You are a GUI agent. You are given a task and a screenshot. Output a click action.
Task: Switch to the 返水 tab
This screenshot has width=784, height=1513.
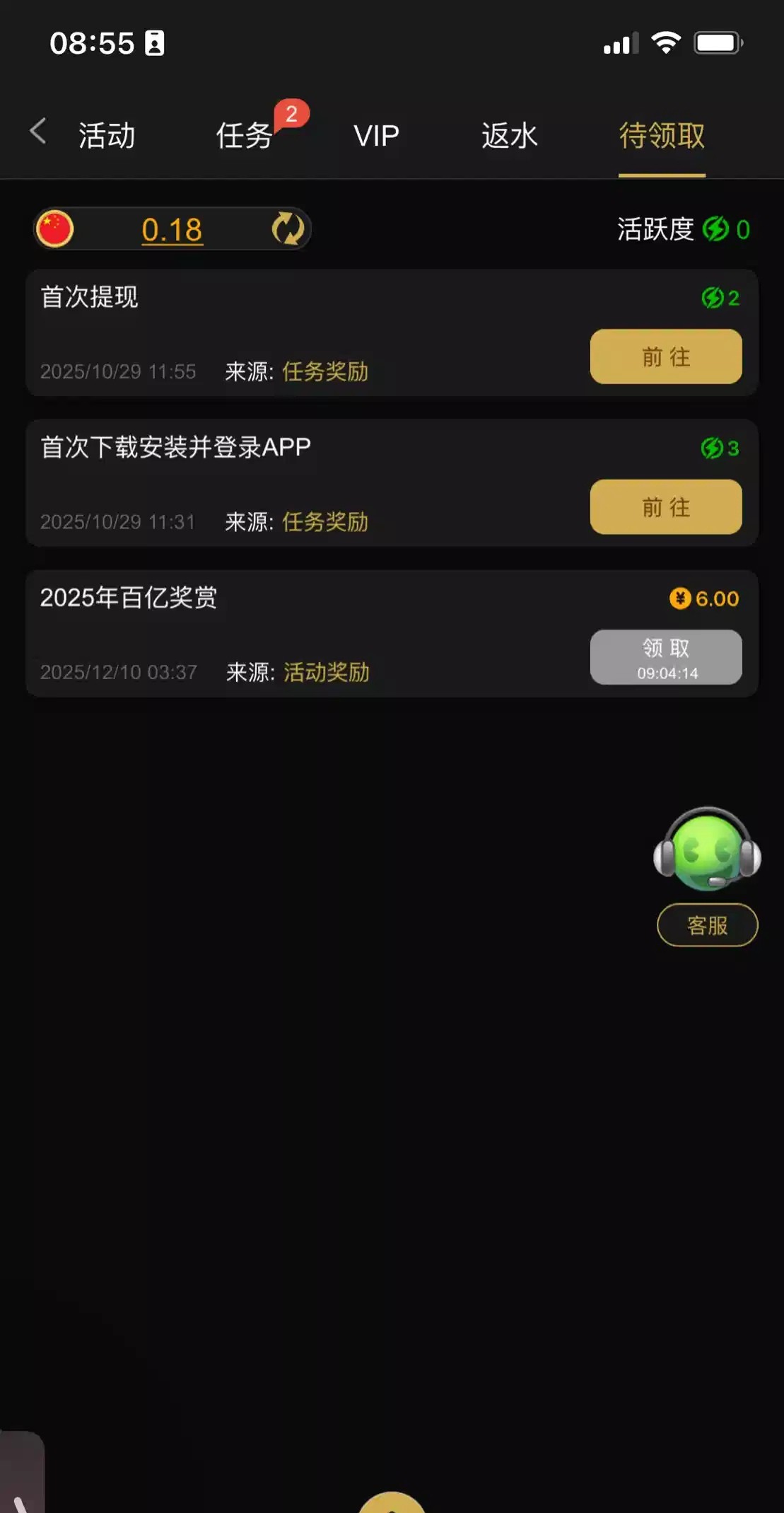point(509,135)
